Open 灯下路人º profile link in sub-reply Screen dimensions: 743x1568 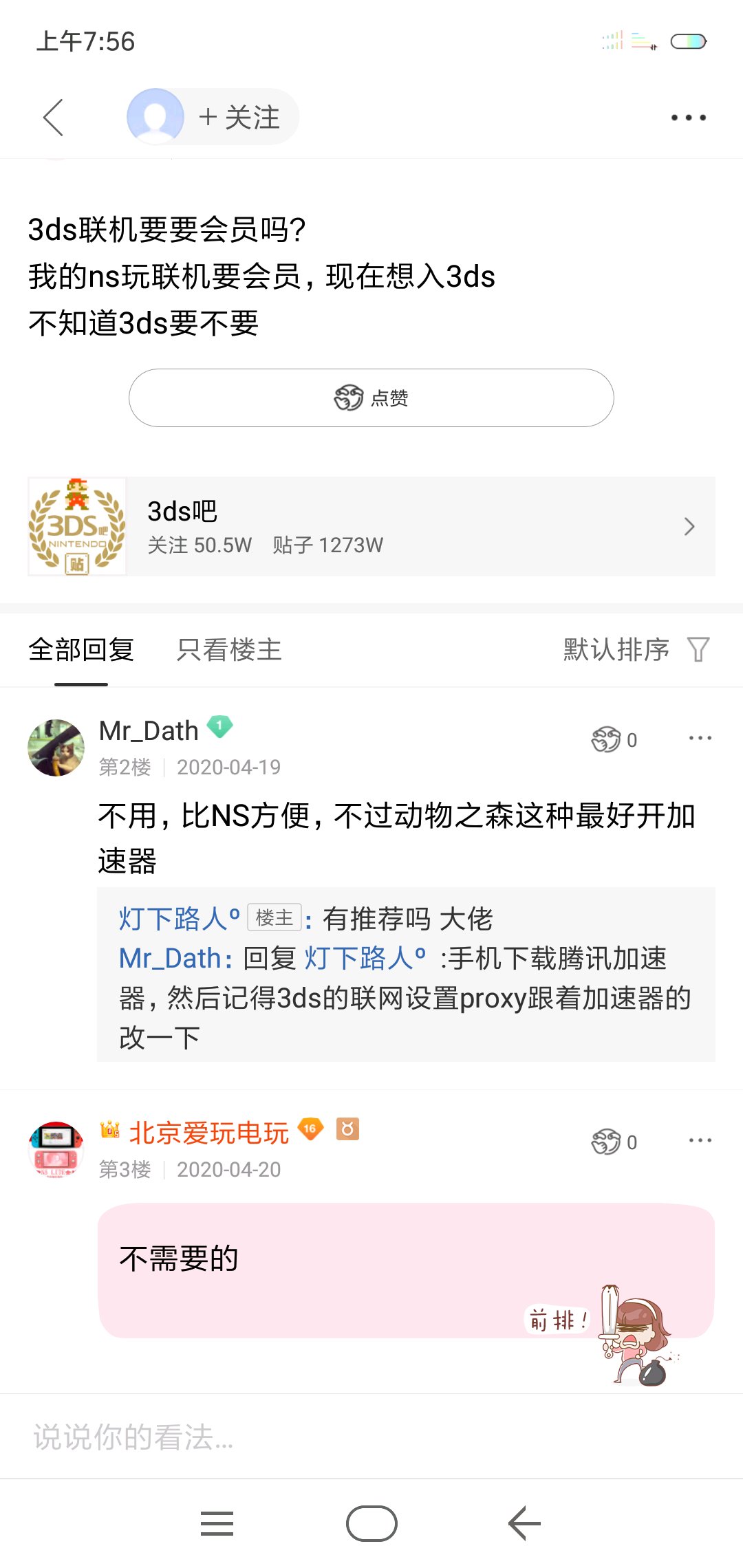pos(179,919)
